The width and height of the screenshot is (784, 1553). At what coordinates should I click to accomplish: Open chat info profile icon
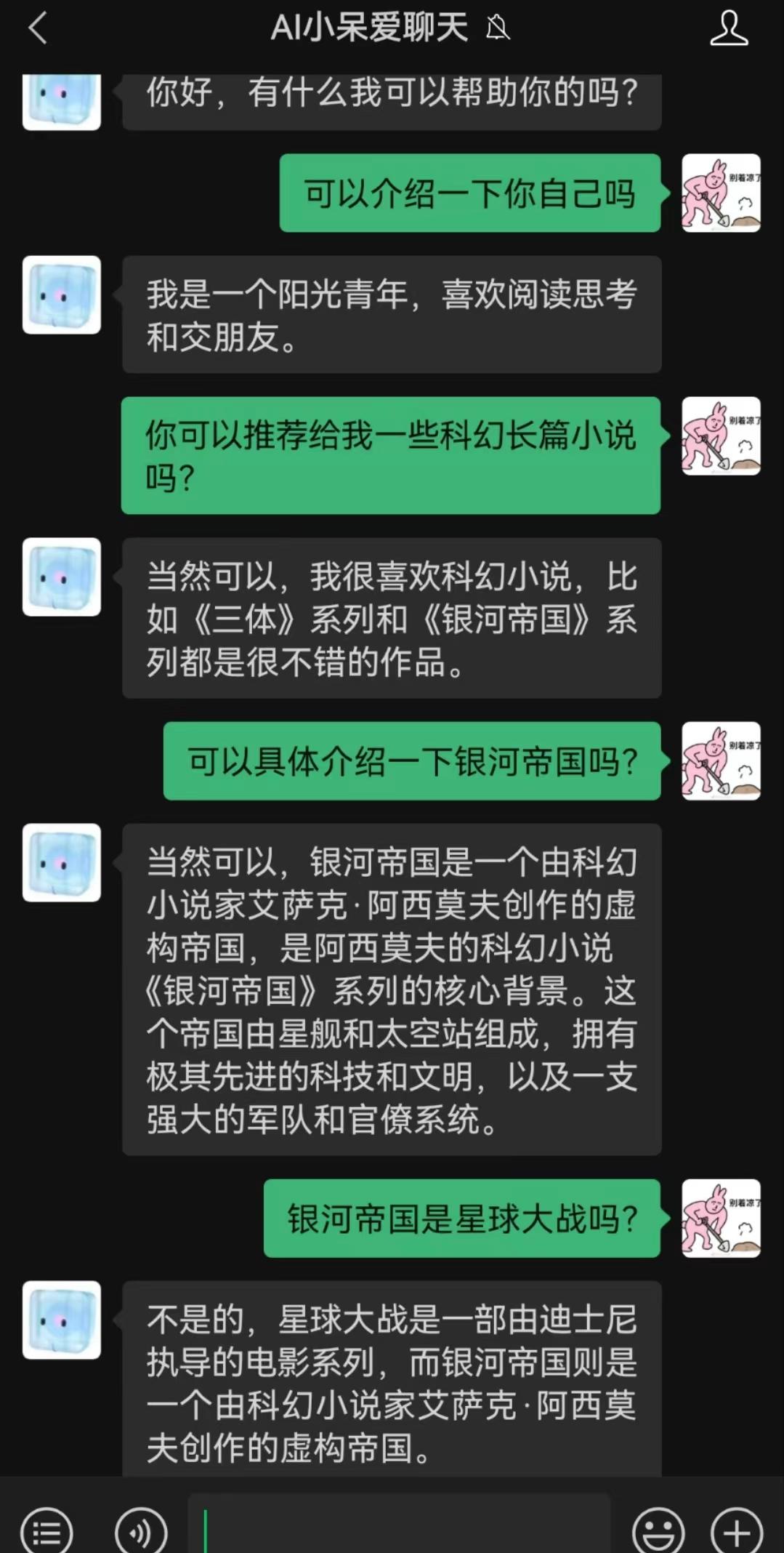pyautogui.click(x=729, y=29)
